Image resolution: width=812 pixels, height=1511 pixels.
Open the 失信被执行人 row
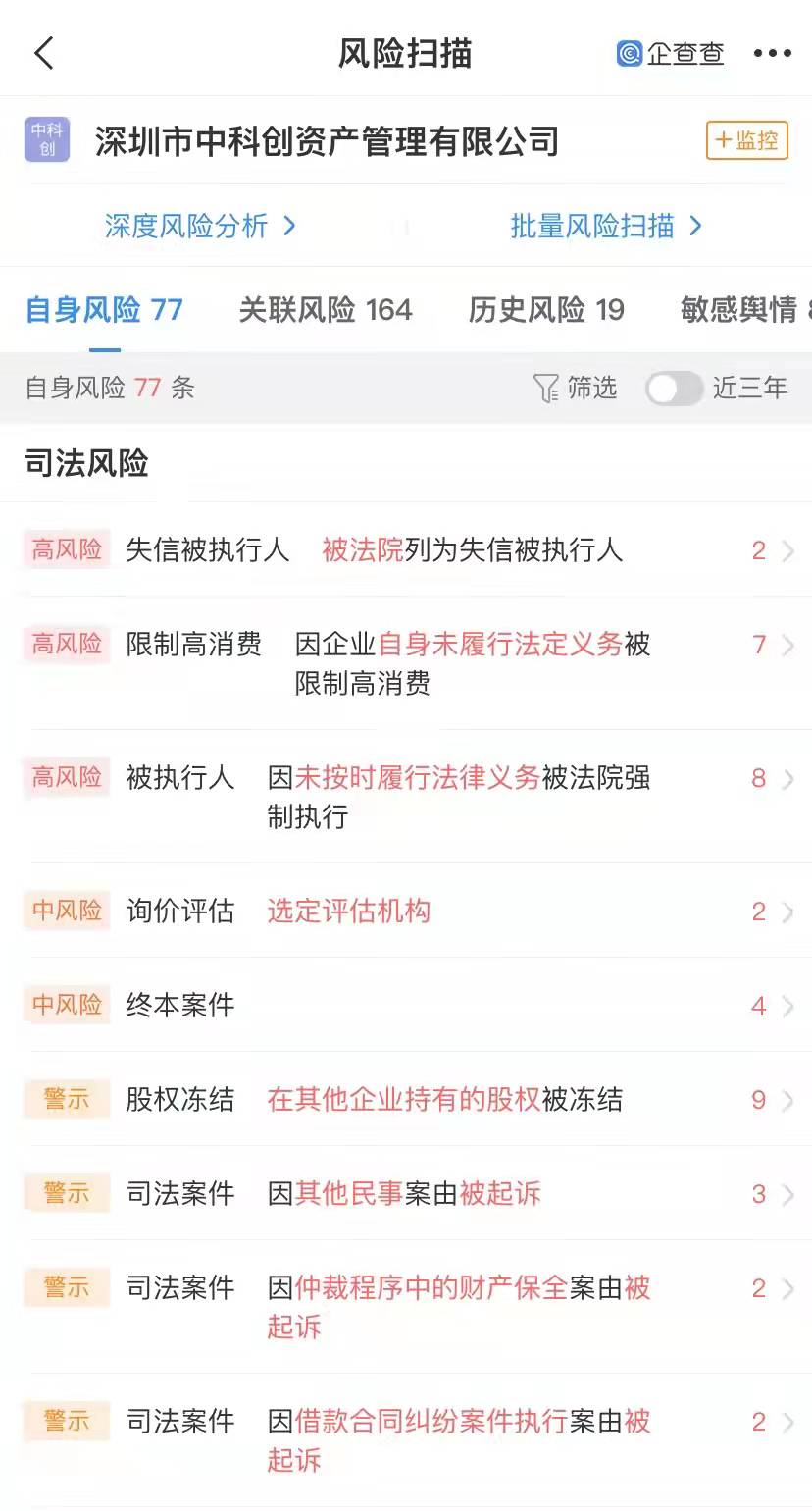[406, 549]
